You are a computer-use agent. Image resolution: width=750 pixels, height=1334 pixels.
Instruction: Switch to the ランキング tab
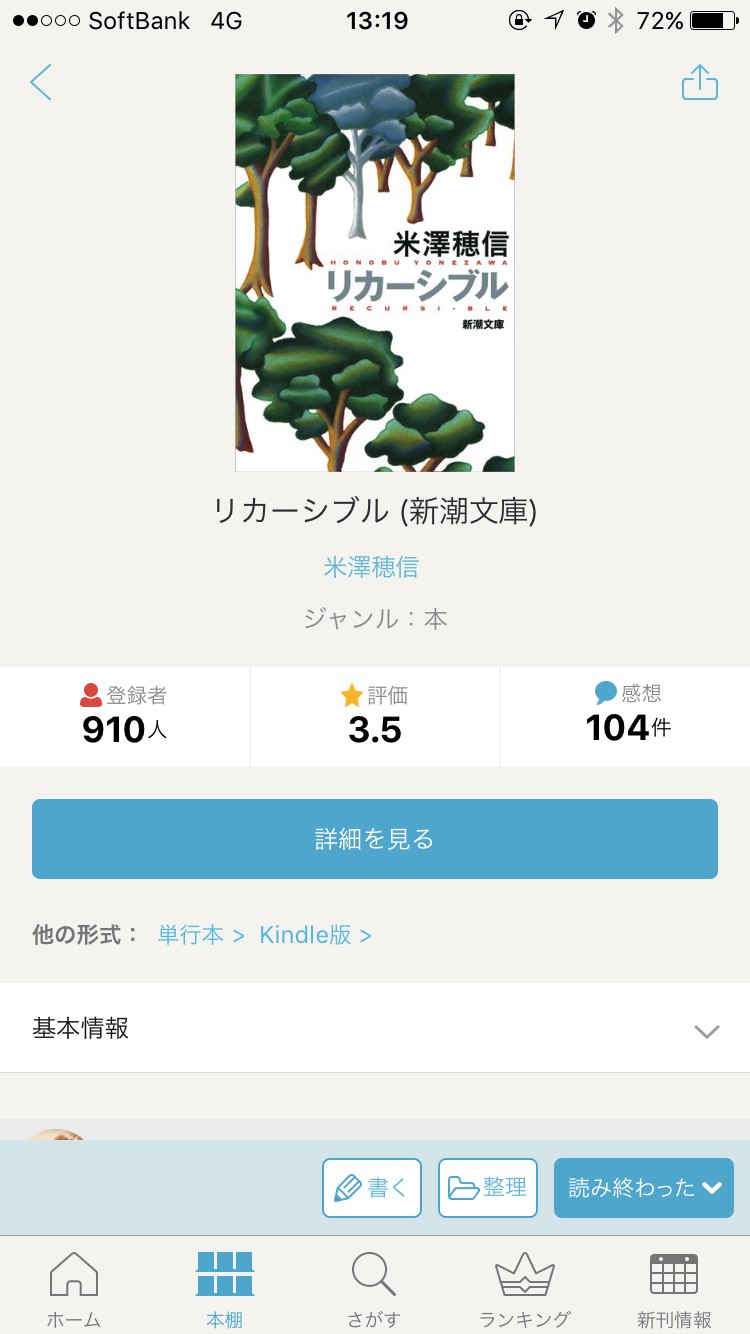pyautogui.click(x=525, y=1288)
